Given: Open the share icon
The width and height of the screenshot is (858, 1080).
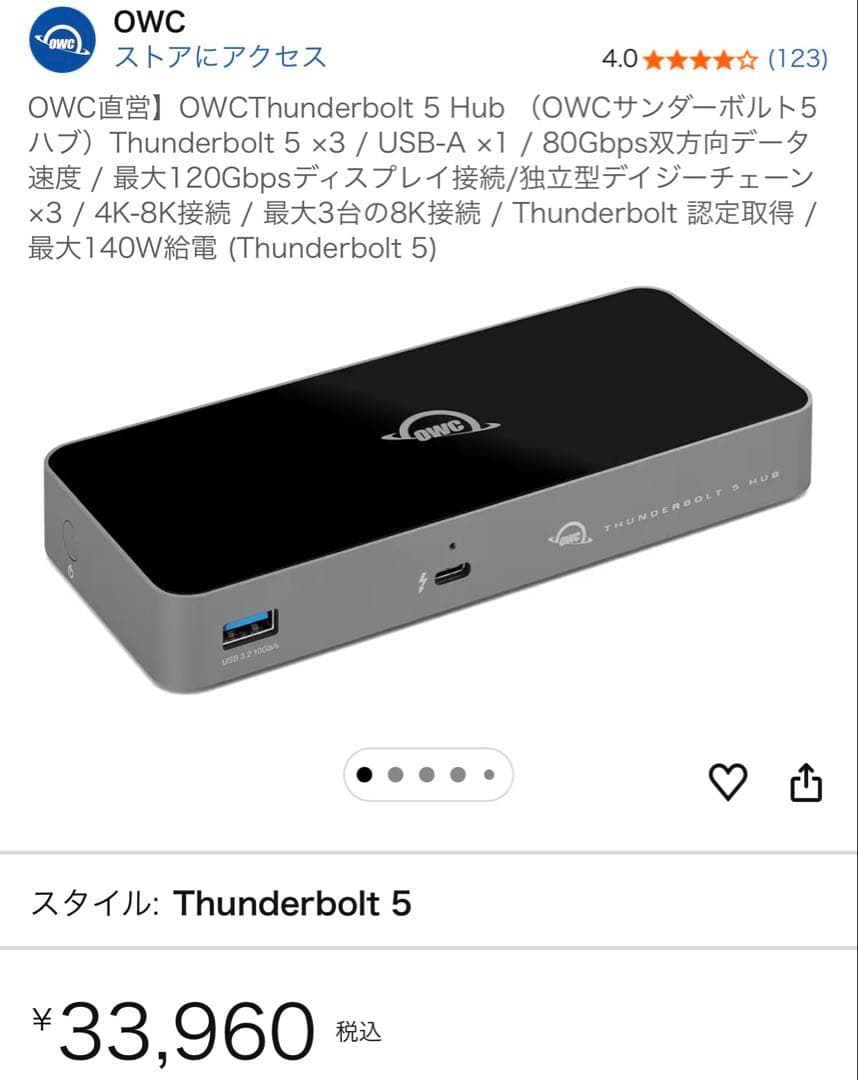Looking at the screenshot, I should [x=806, y=780].
